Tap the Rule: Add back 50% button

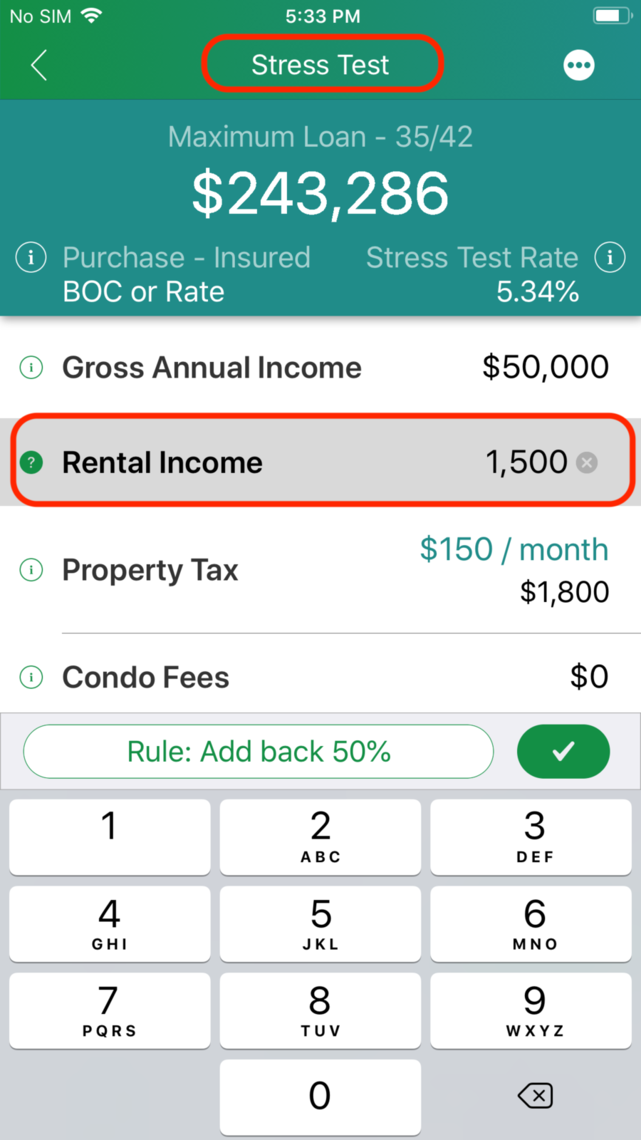pyautogui.click(x=259, y=752)
